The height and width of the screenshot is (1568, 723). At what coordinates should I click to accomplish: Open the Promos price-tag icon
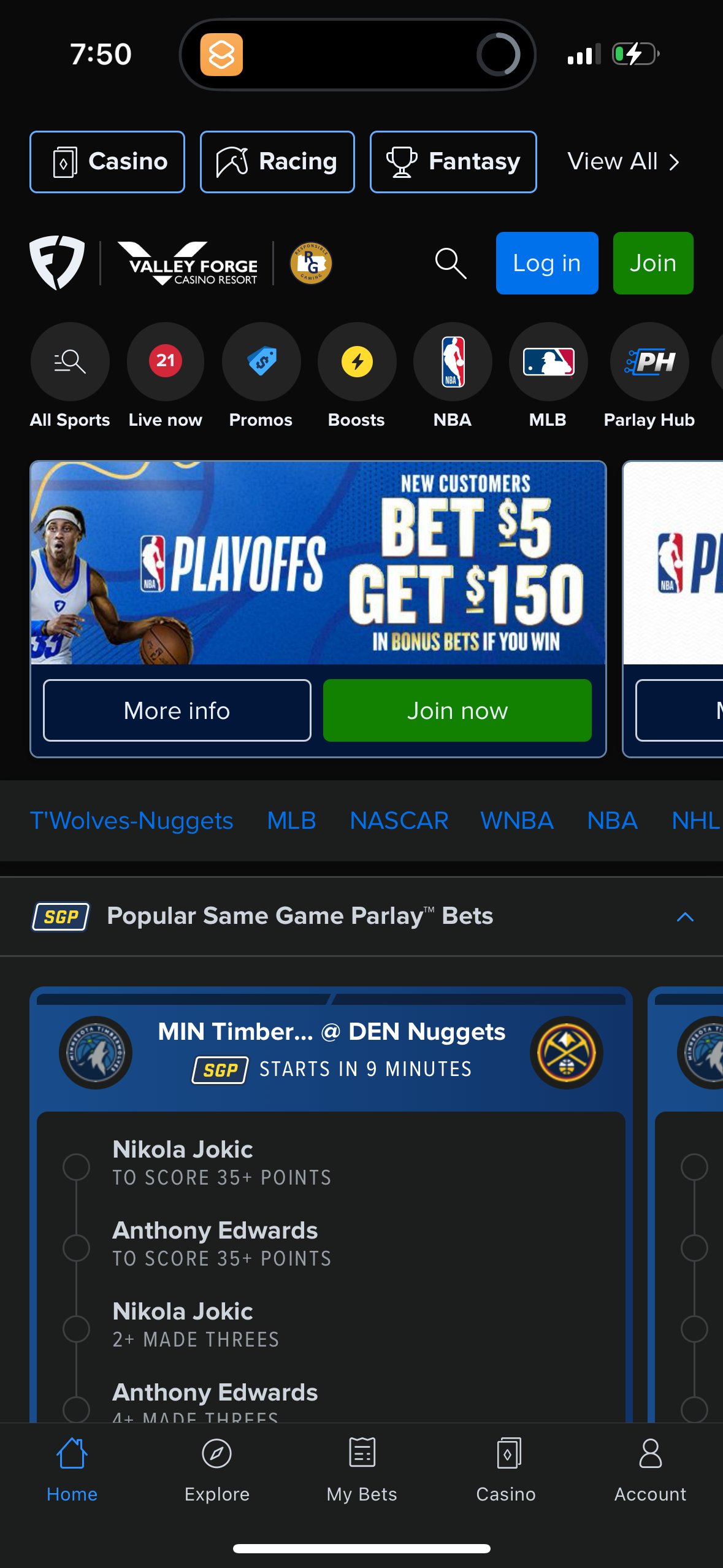click(261, 362)
